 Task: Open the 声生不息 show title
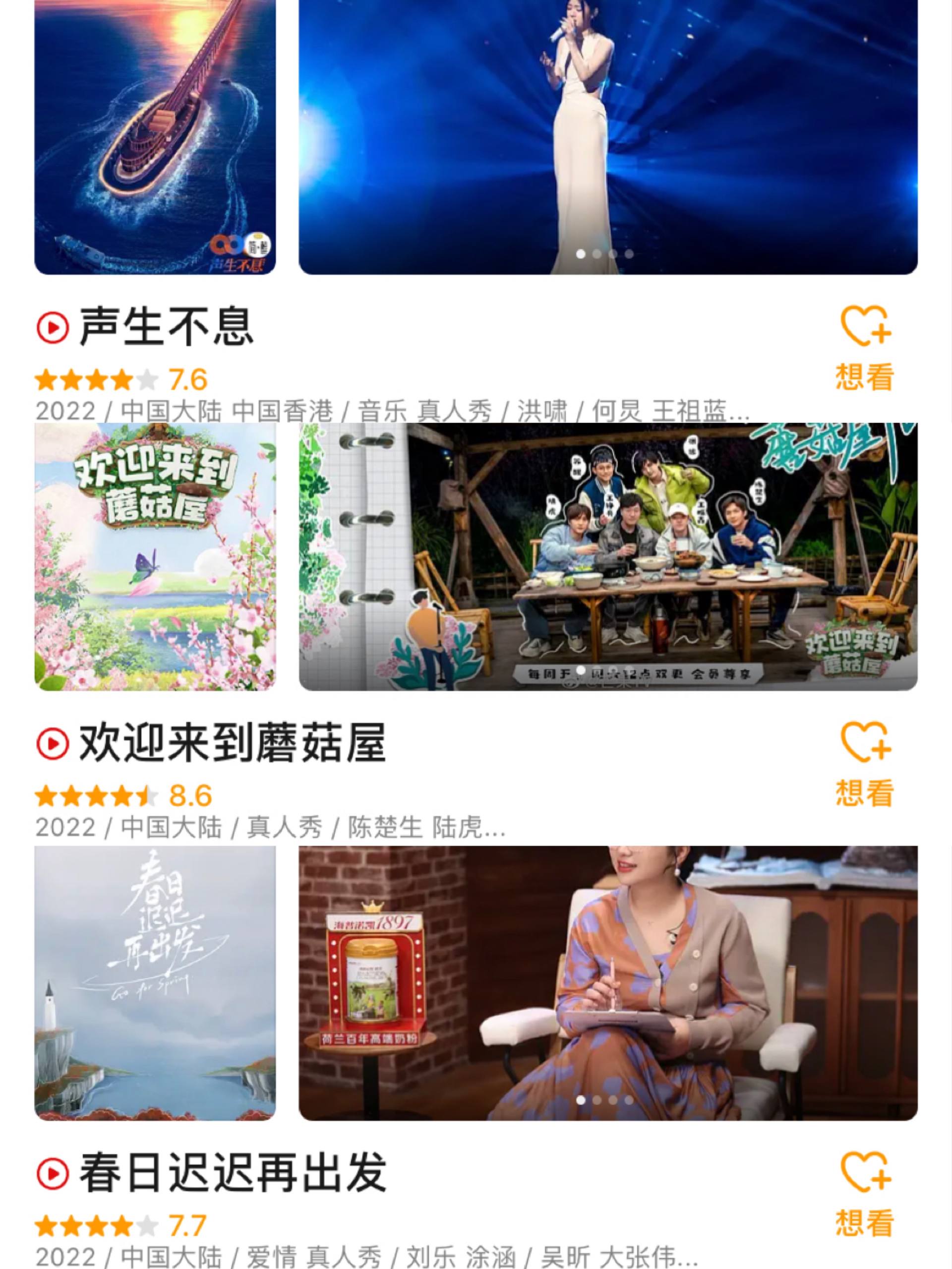[166, 327]
